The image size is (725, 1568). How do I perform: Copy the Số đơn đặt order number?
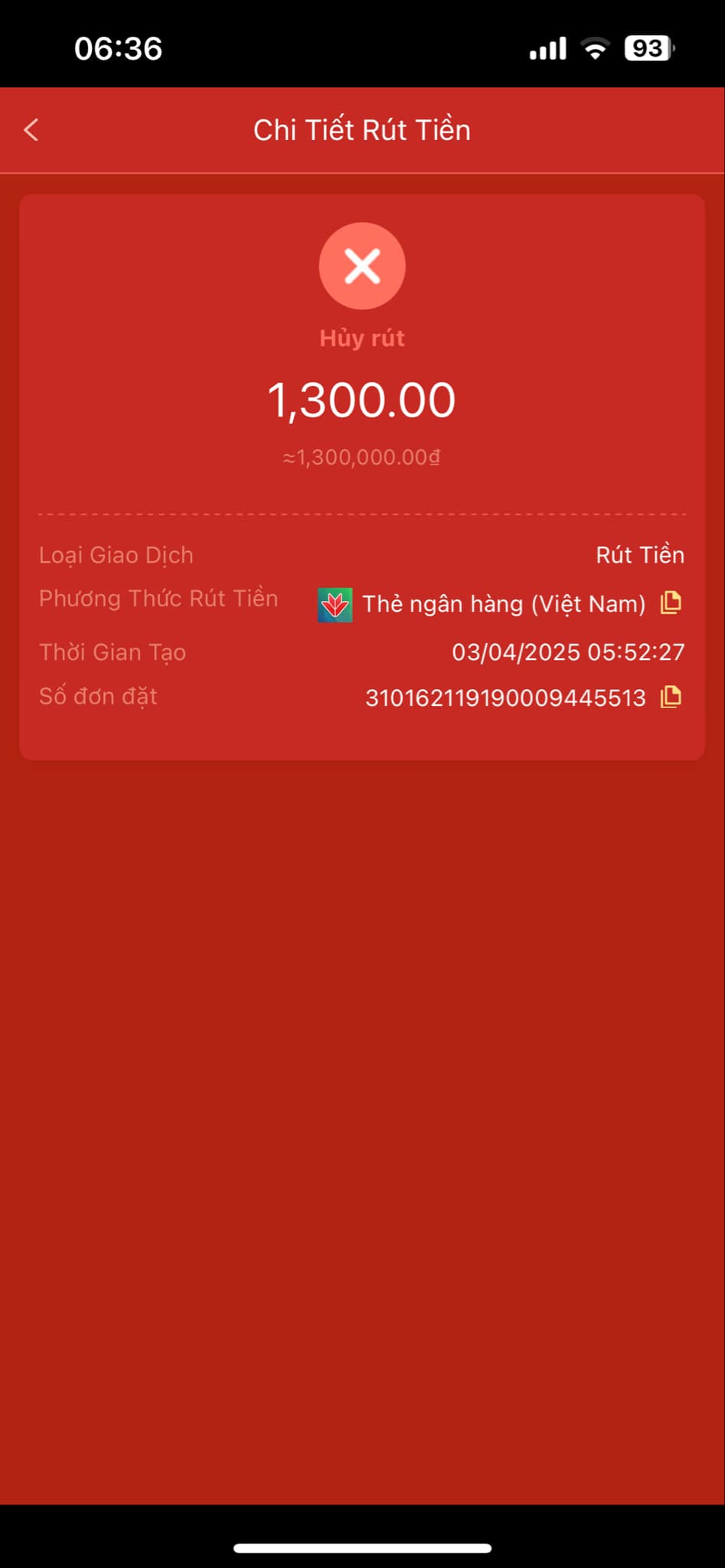coord(671,697)
